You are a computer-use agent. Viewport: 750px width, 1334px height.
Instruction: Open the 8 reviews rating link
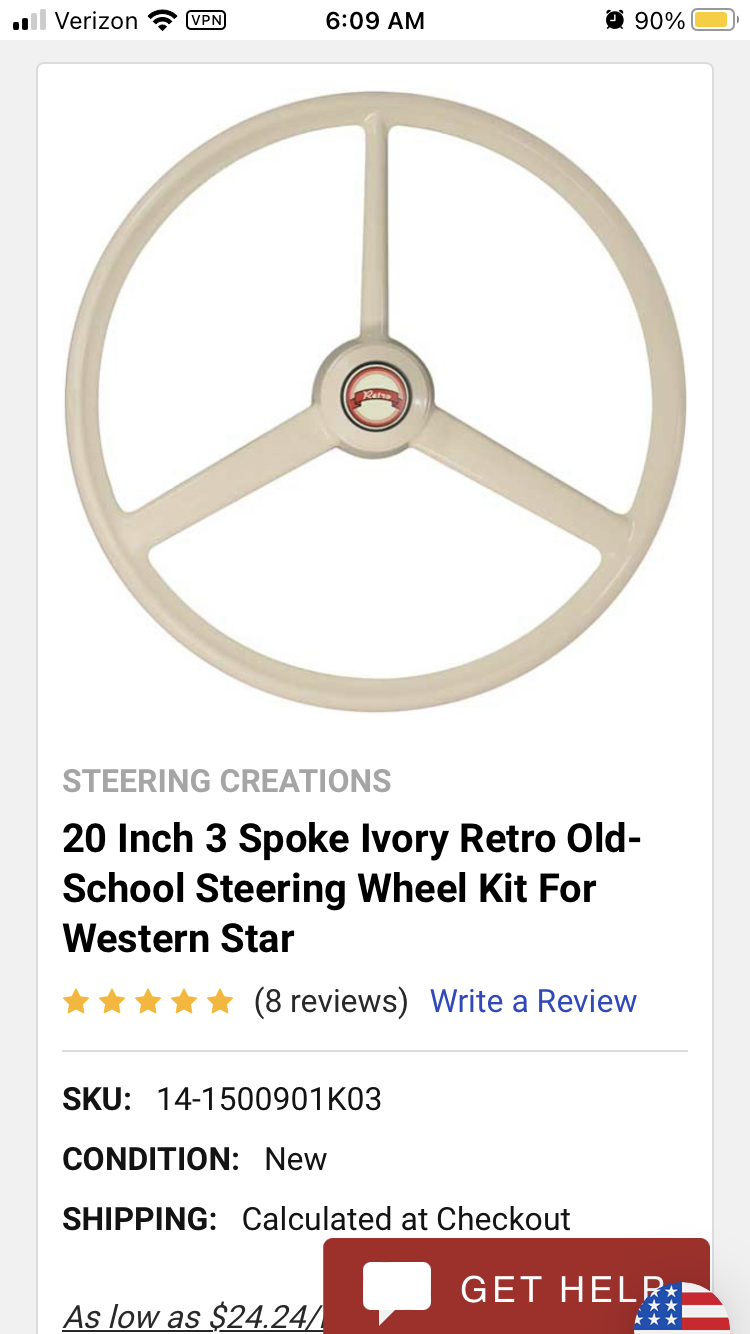tap(331, 1001)
